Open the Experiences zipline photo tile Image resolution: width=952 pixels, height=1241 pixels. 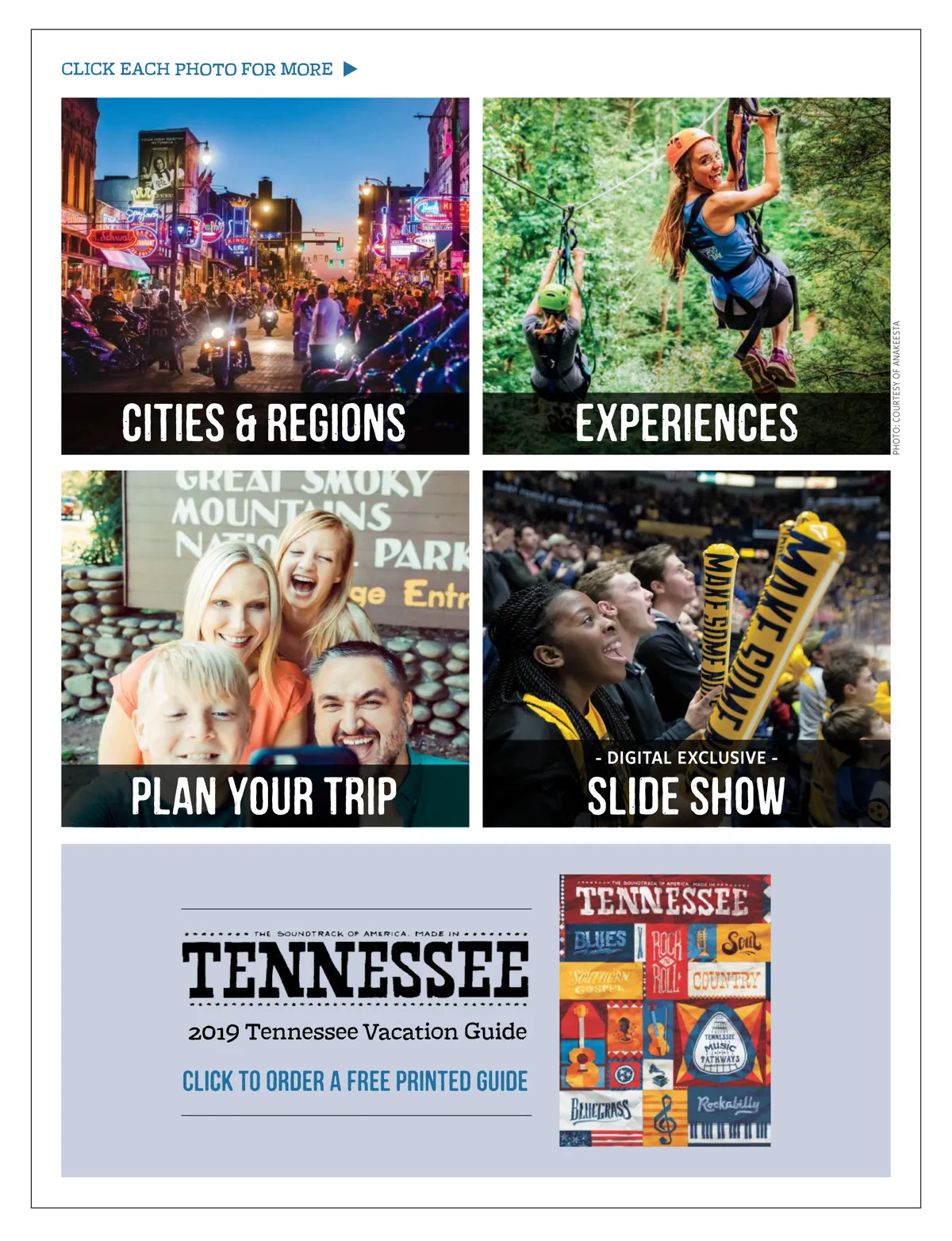686,275
